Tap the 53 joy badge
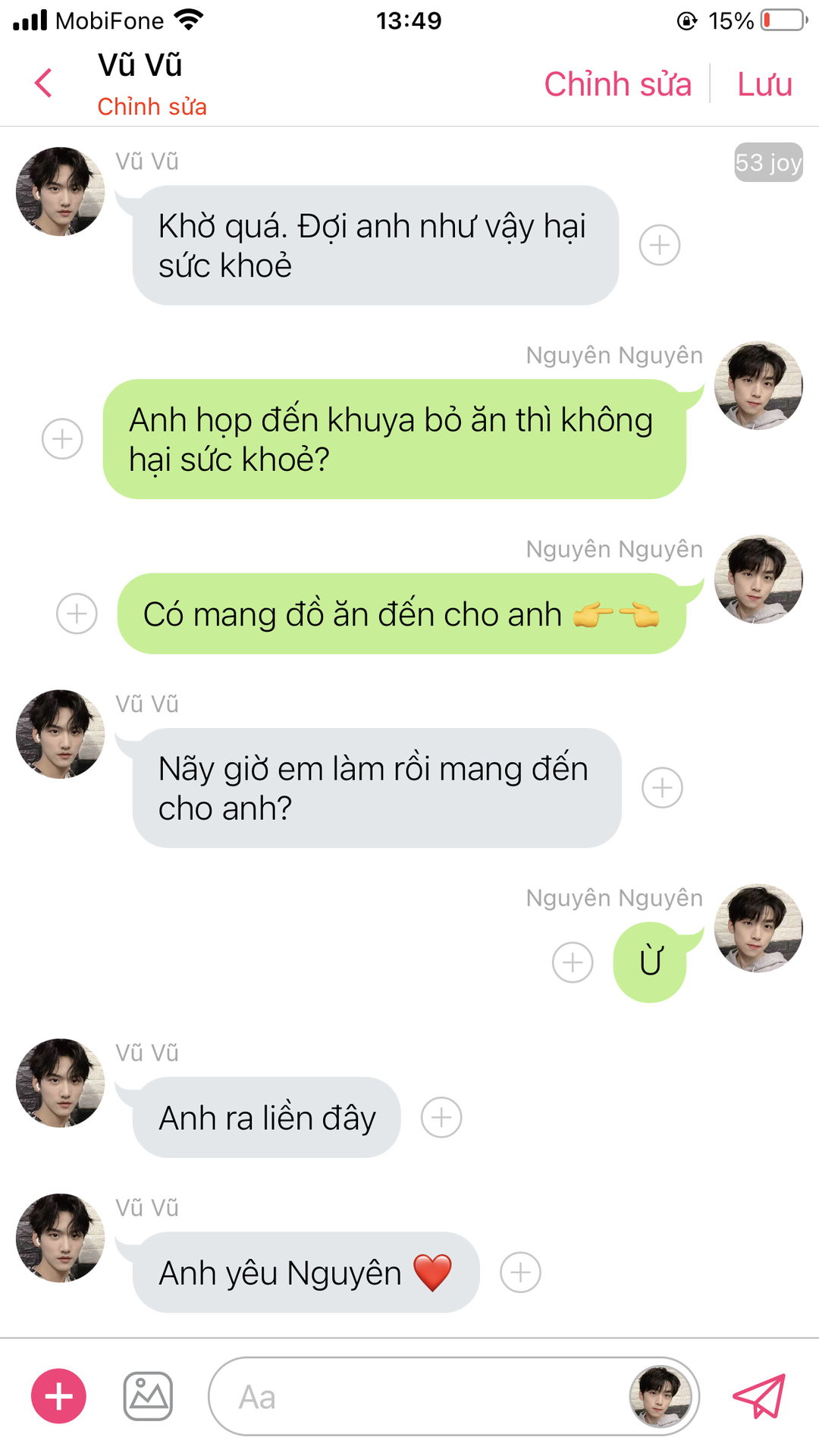This screenshot has width=819, height=1456. 767,162
